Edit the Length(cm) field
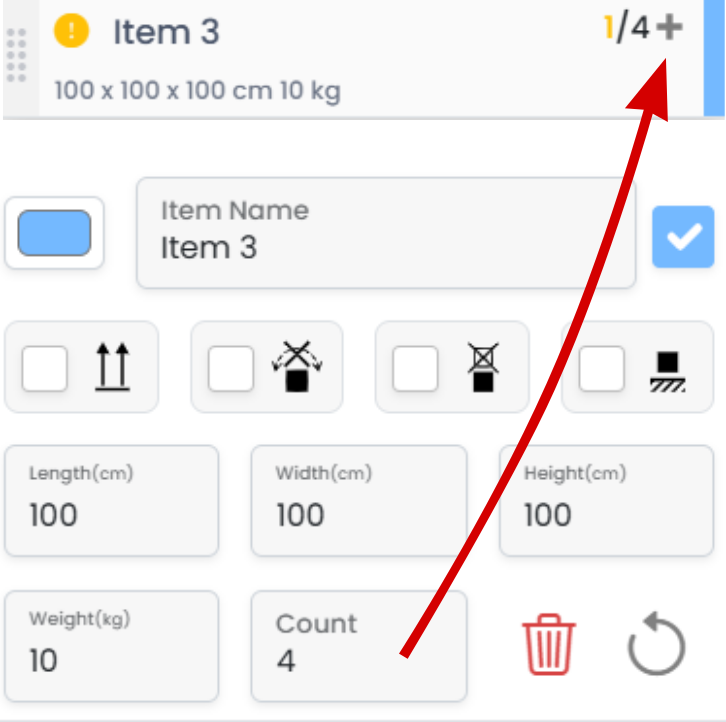The height and width of the screenshot is (722, 726). coord(111,501)
